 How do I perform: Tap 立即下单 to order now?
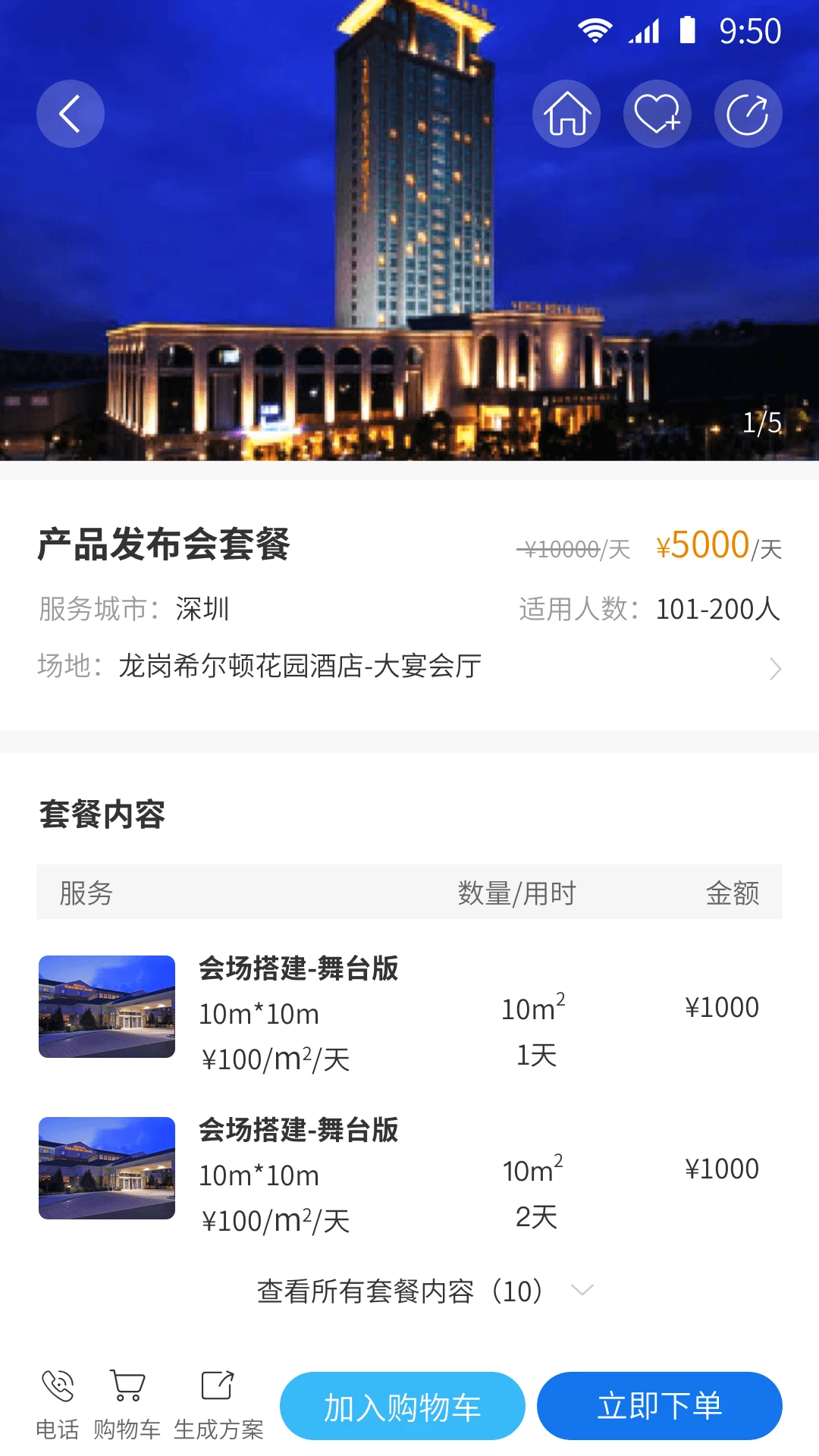pyautogui.click(x=660, y=1405)
